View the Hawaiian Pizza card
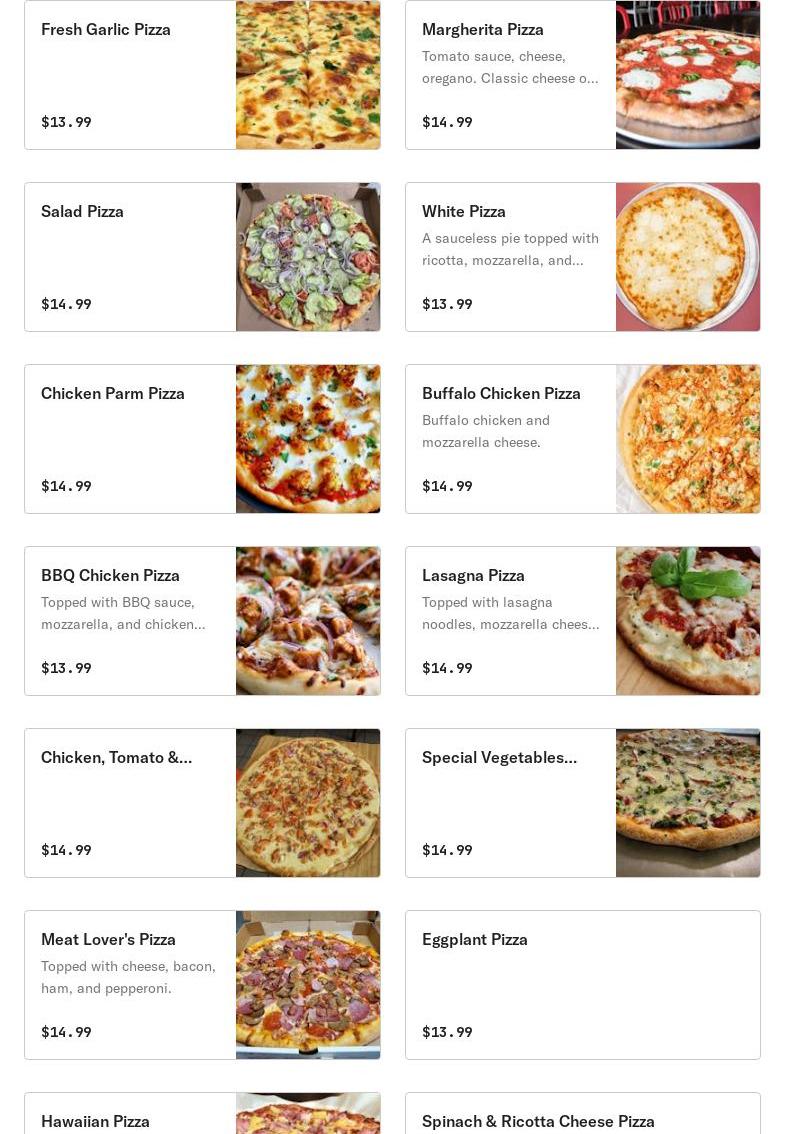Viewport: 785px width, 1134px height. tap(202, 1117)
